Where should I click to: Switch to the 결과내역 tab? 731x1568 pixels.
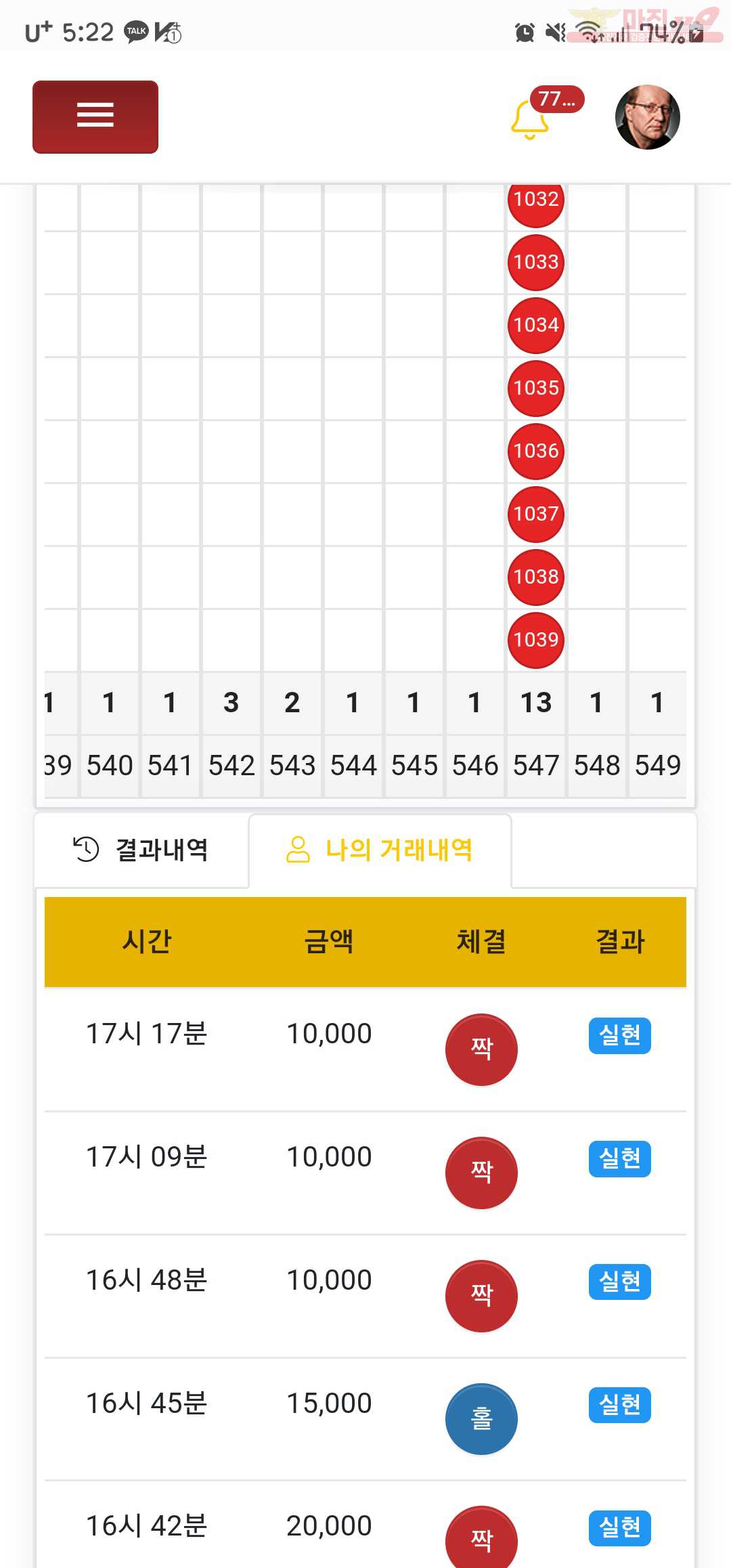point(141,850)
